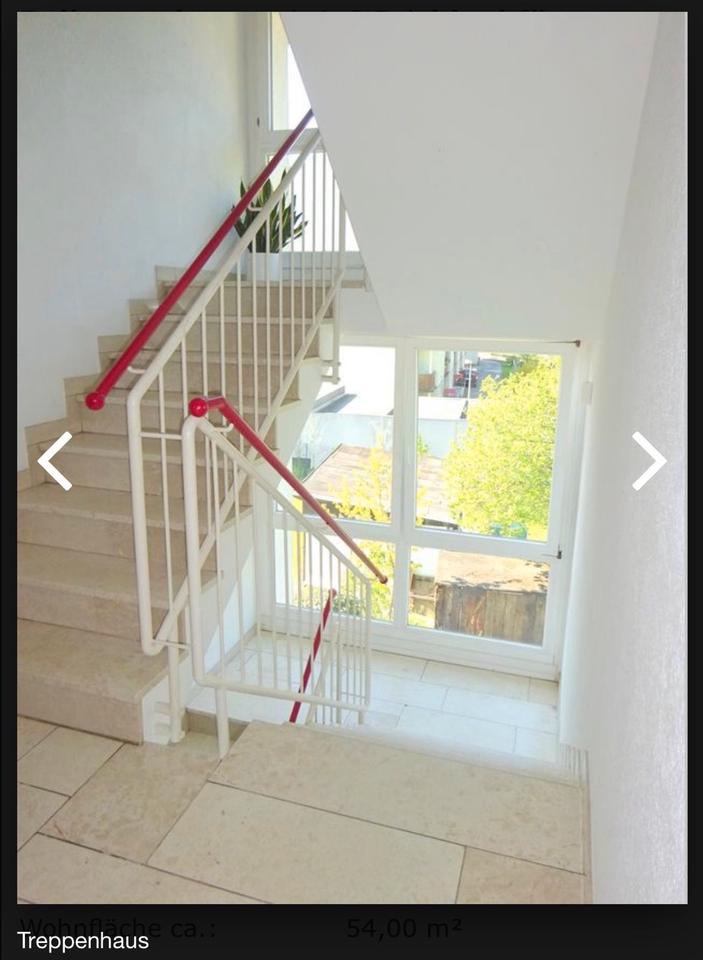The height and width of the screenshot is (960, 703).
Task: Go to the next photo with right arrow
Action: 648,461
